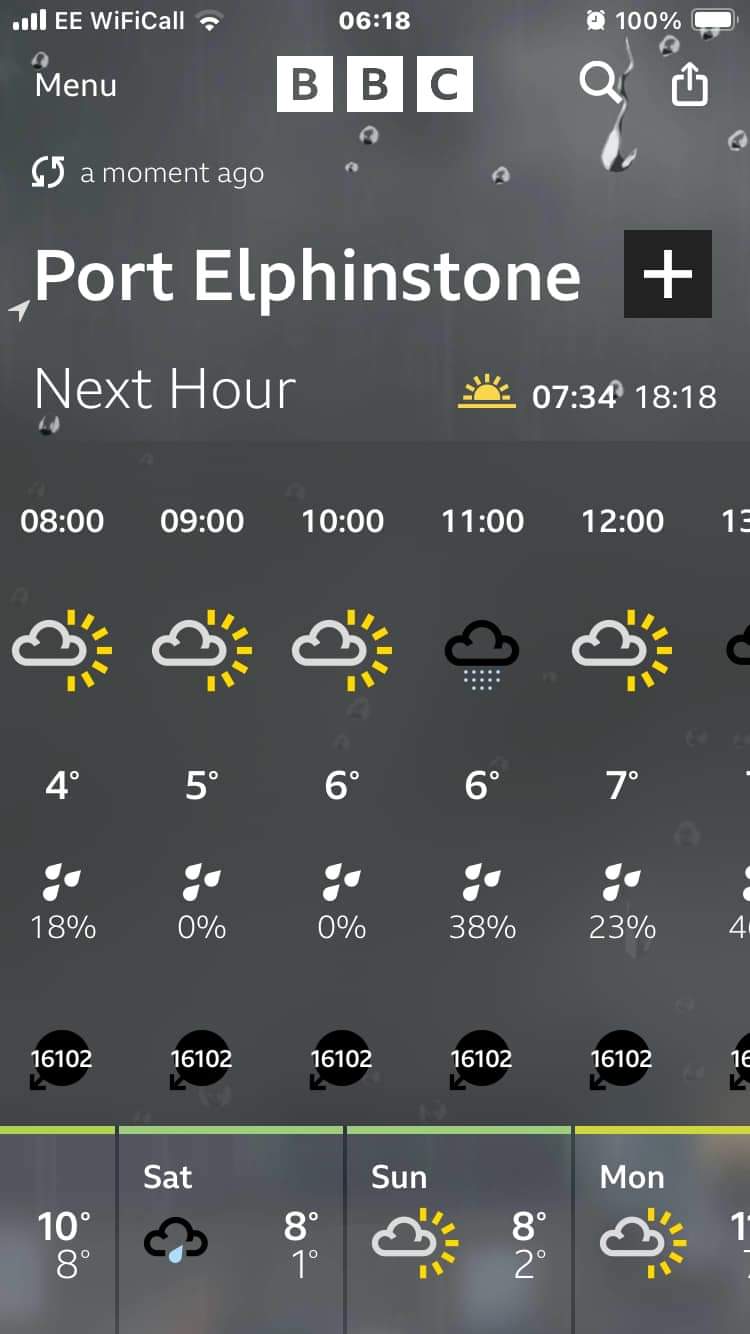Select the 12:00 hourly forecast

[x=622, y=790]
